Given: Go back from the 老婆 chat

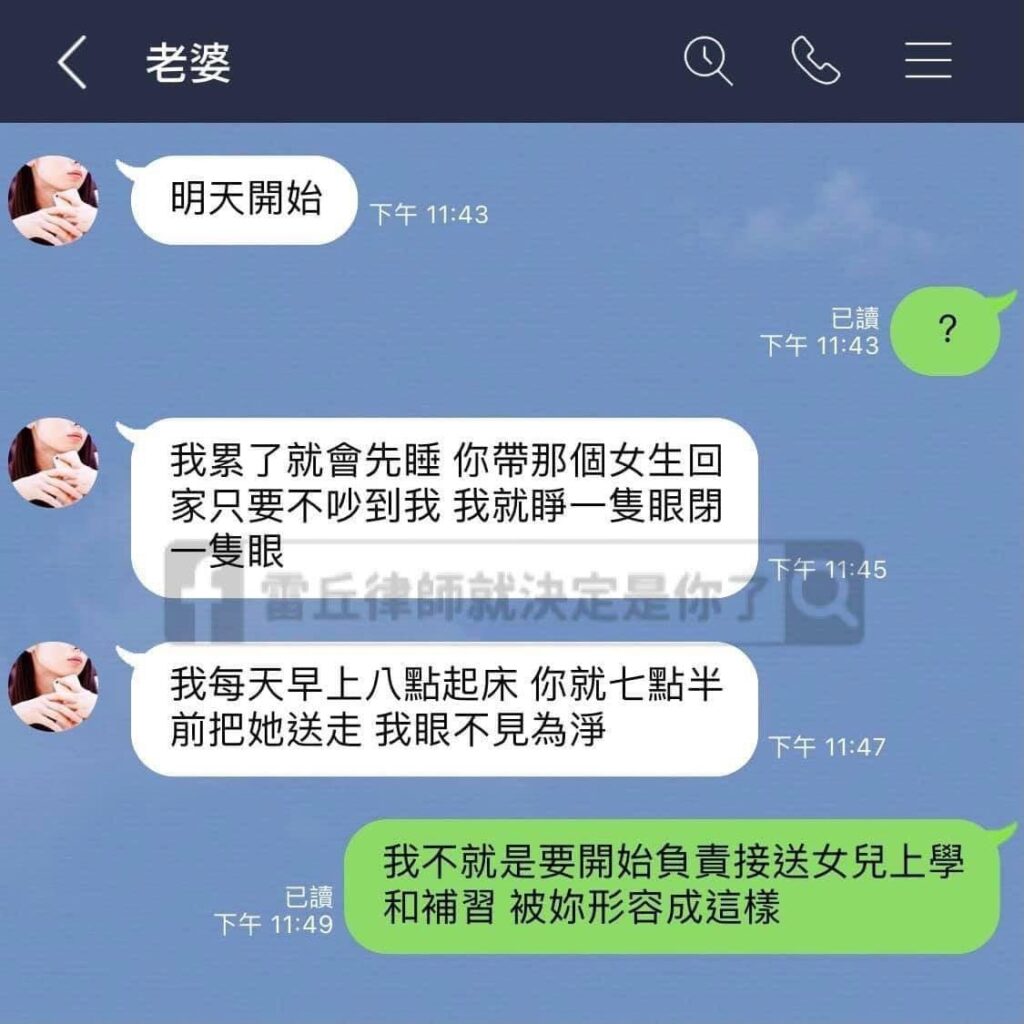Looking at the screenshot, I should [x=72, y=62].
